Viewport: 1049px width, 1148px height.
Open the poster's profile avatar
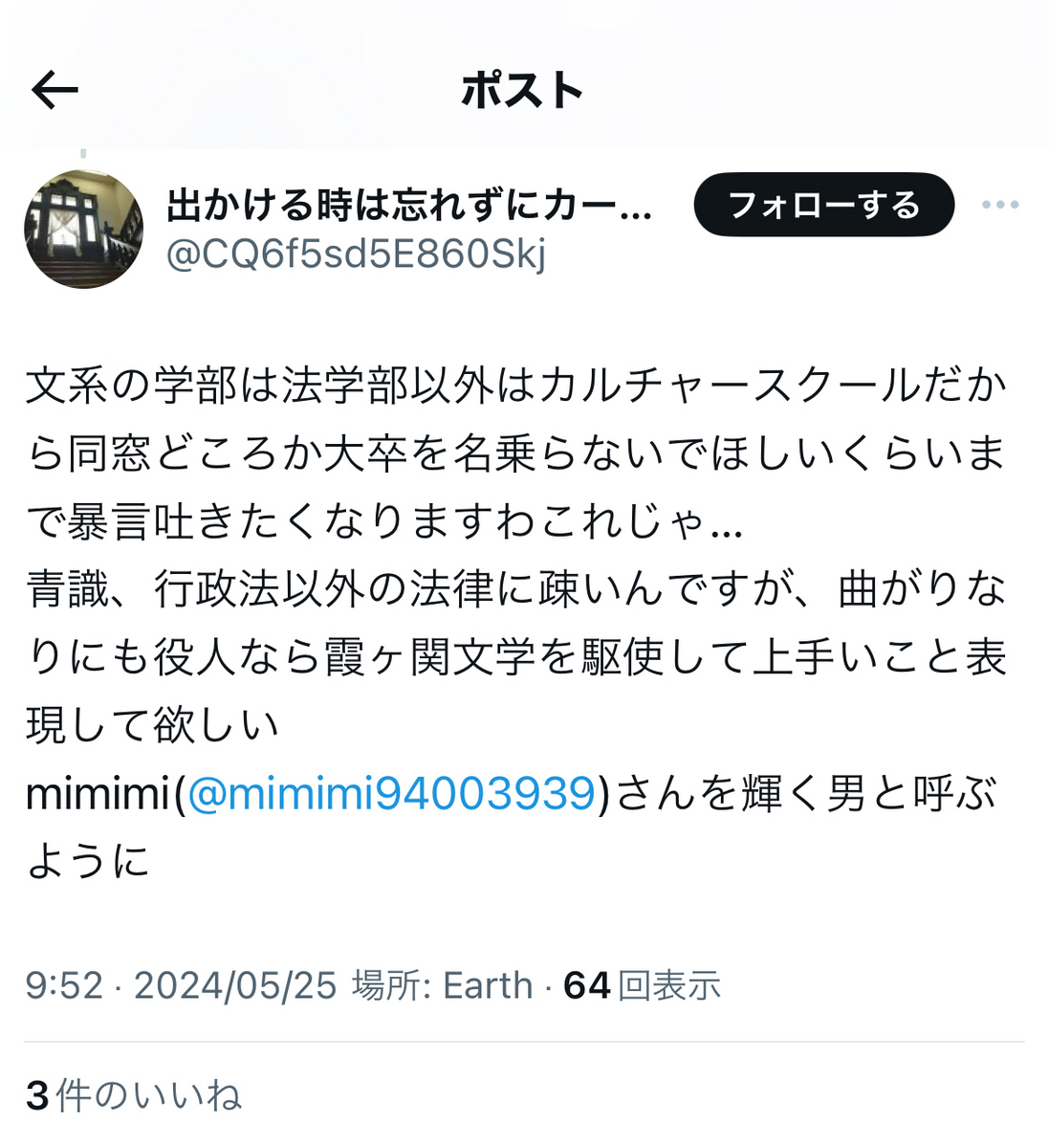83,230
